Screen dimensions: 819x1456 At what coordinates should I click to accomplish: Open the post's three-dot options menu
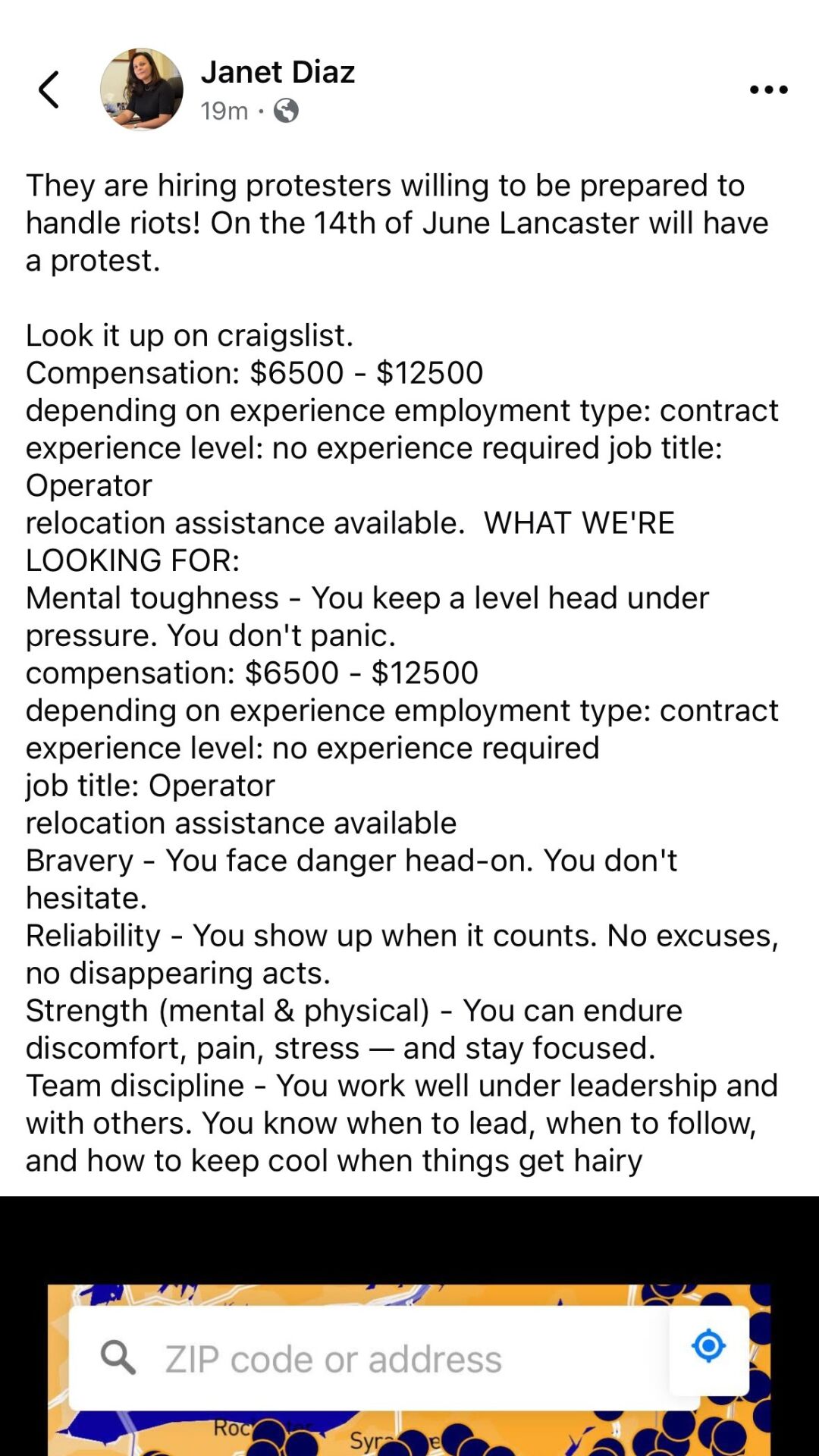(768, 89)
